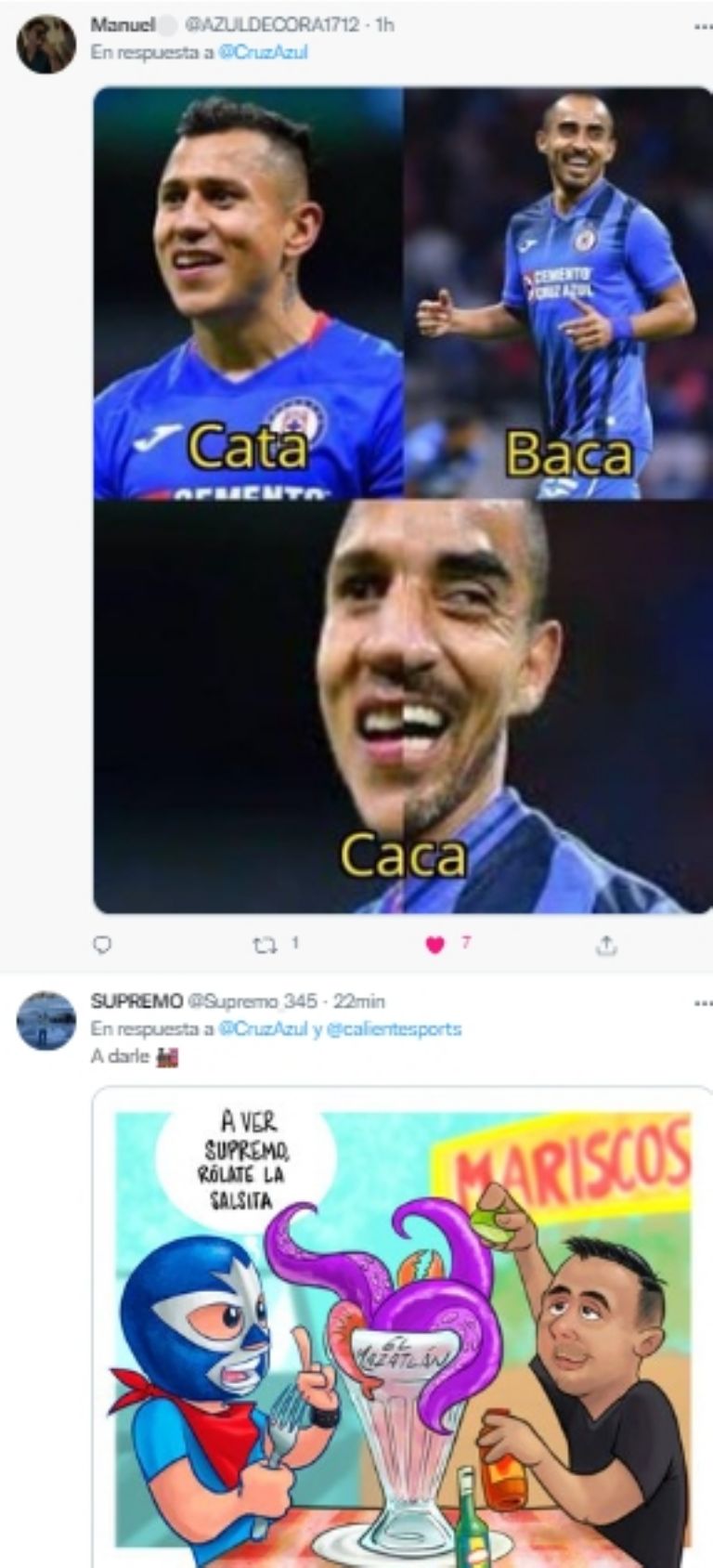Image resolution: width=713 pixels, height=1568 pixels.
Task: View the Cata Baca Caca meme image
Action: coord(402,500)
